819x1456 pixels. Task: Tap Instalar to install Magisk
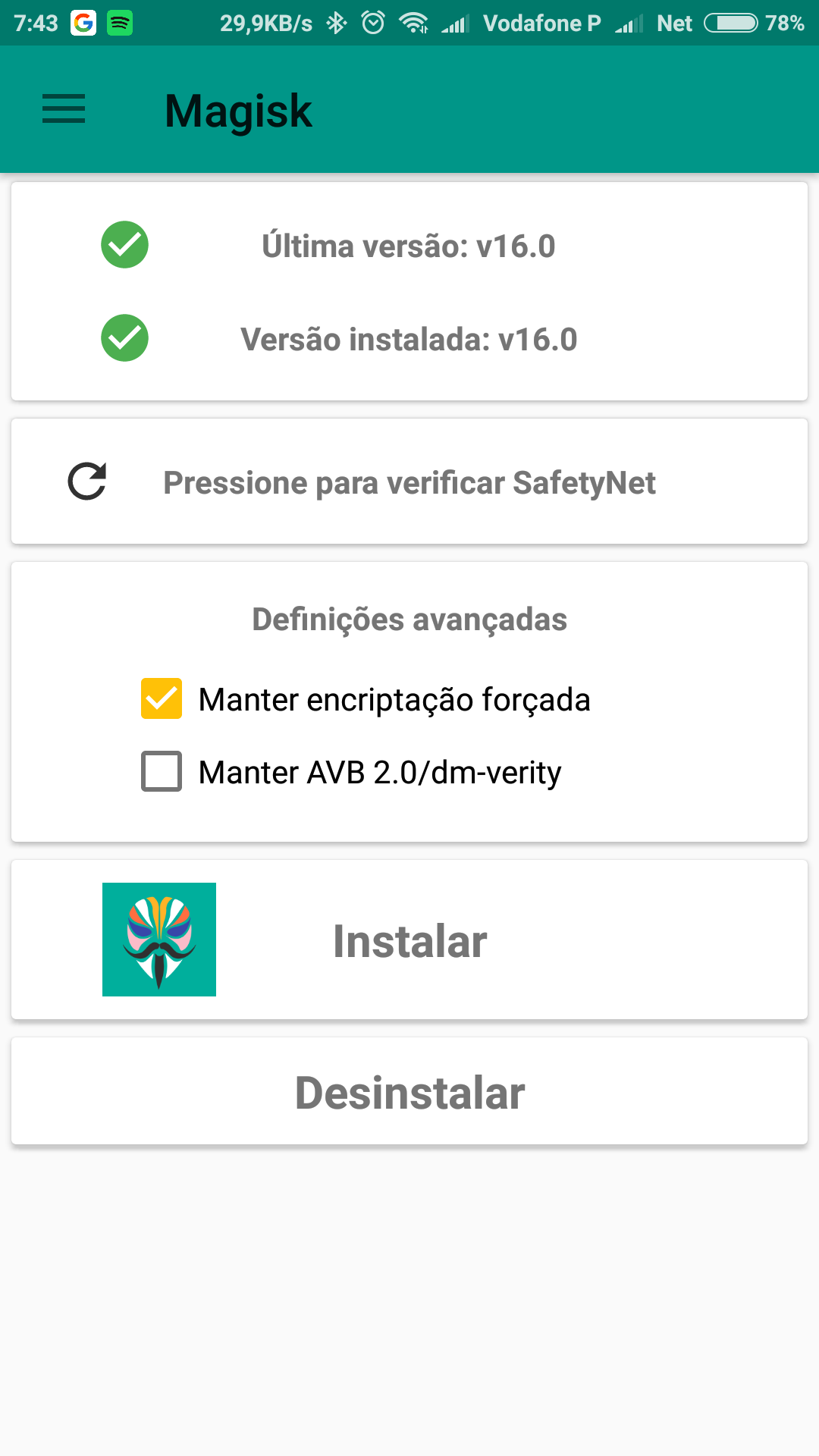tap(409, 940)
